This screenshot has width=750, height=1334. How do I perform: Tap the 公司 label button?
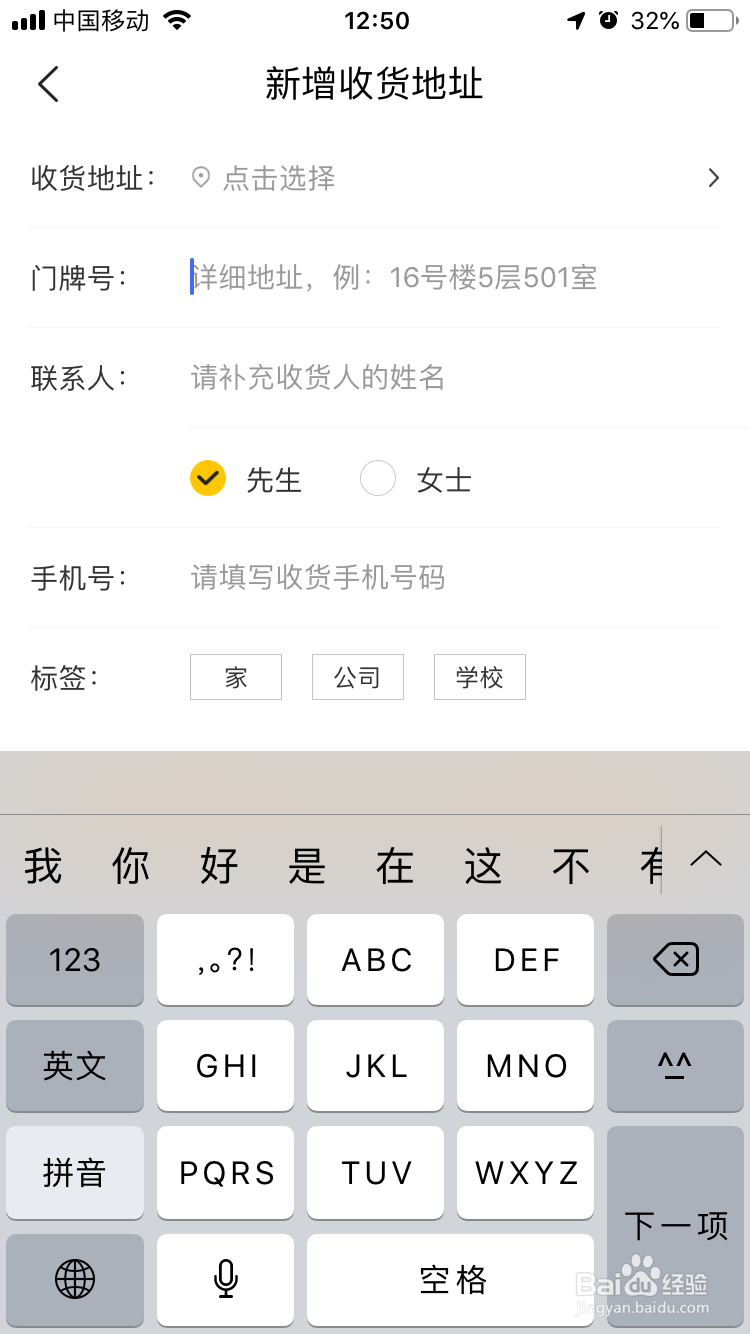tap(357, 677)
